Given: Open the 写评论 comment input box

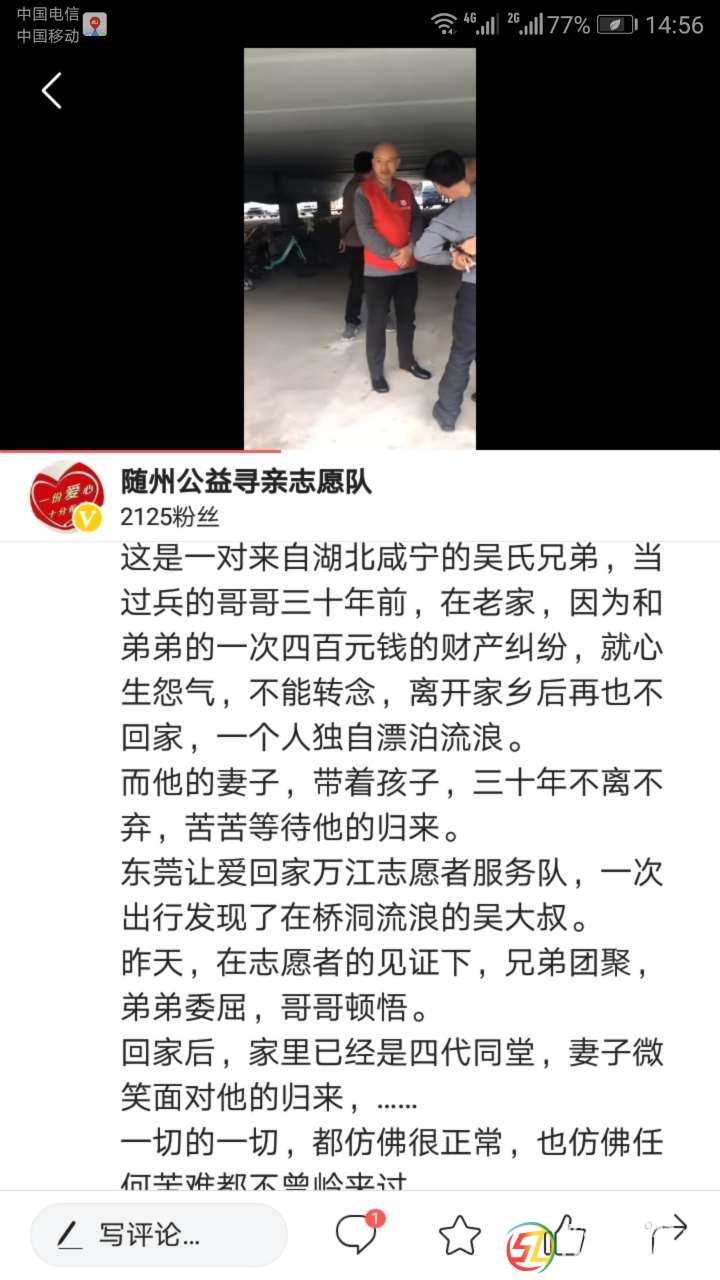Looking at the screenshot, I should click(158, 1235).
